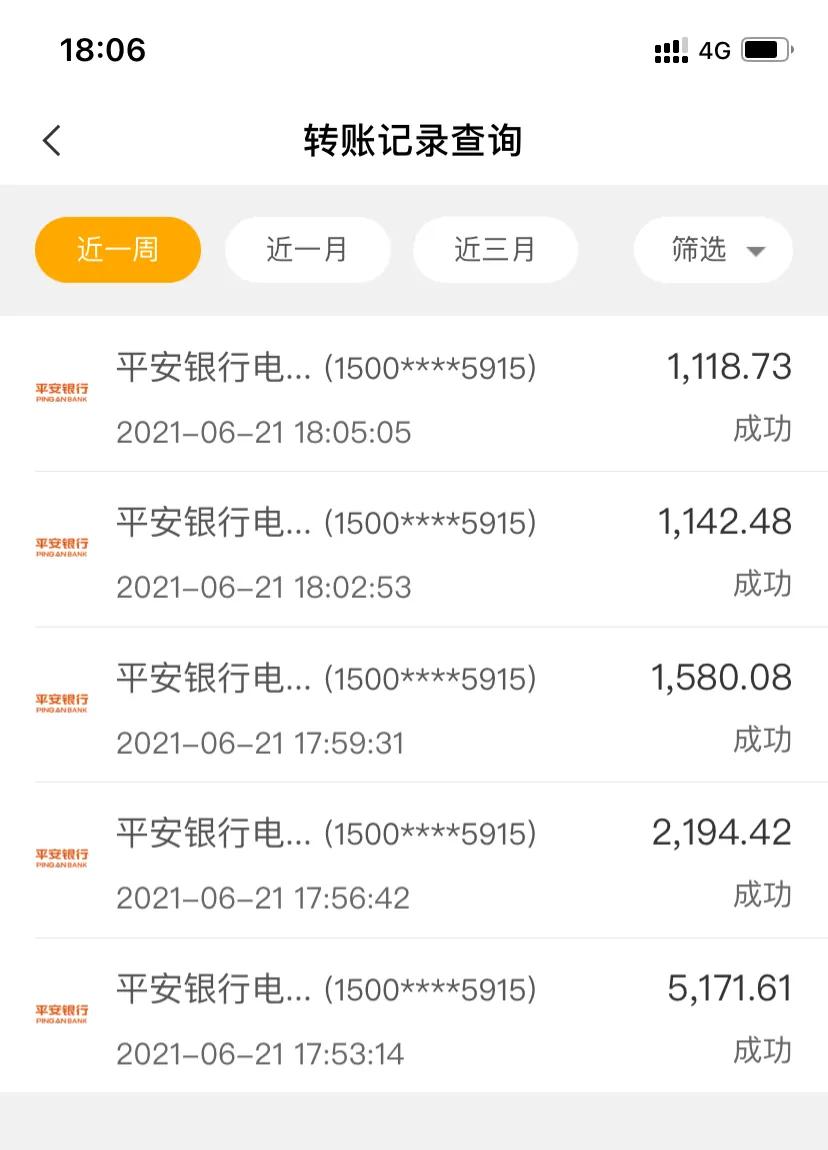Activate the 近三月 filter option

click(x=495, y=250)
